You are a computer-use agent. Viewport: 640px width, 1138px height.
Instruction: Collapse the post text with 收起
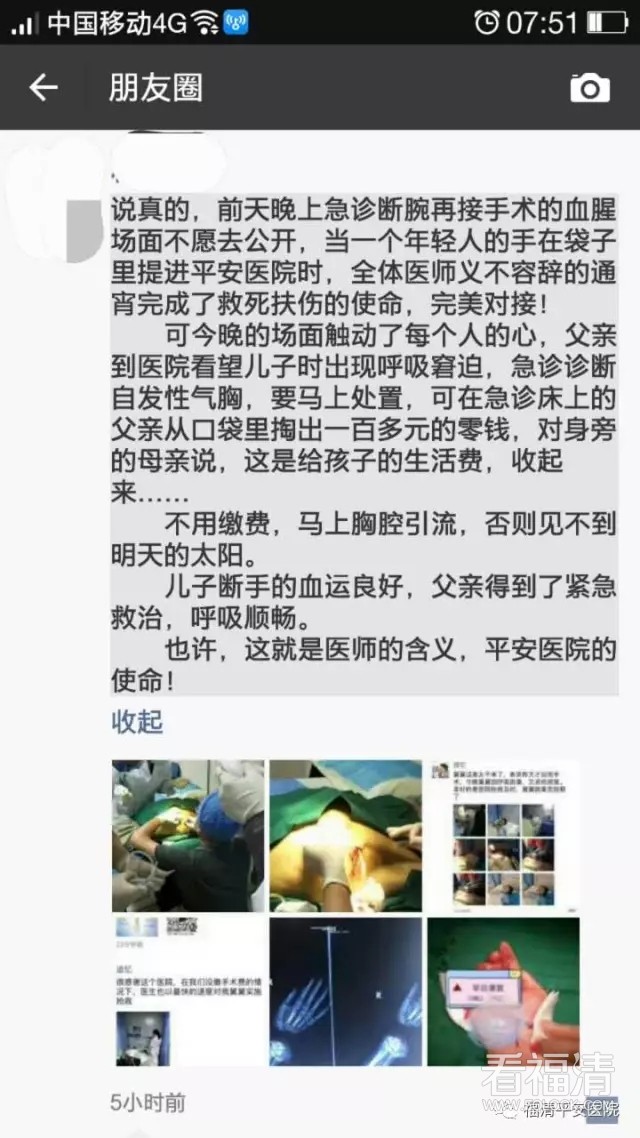pyautogui.click(x=137, y=721)
